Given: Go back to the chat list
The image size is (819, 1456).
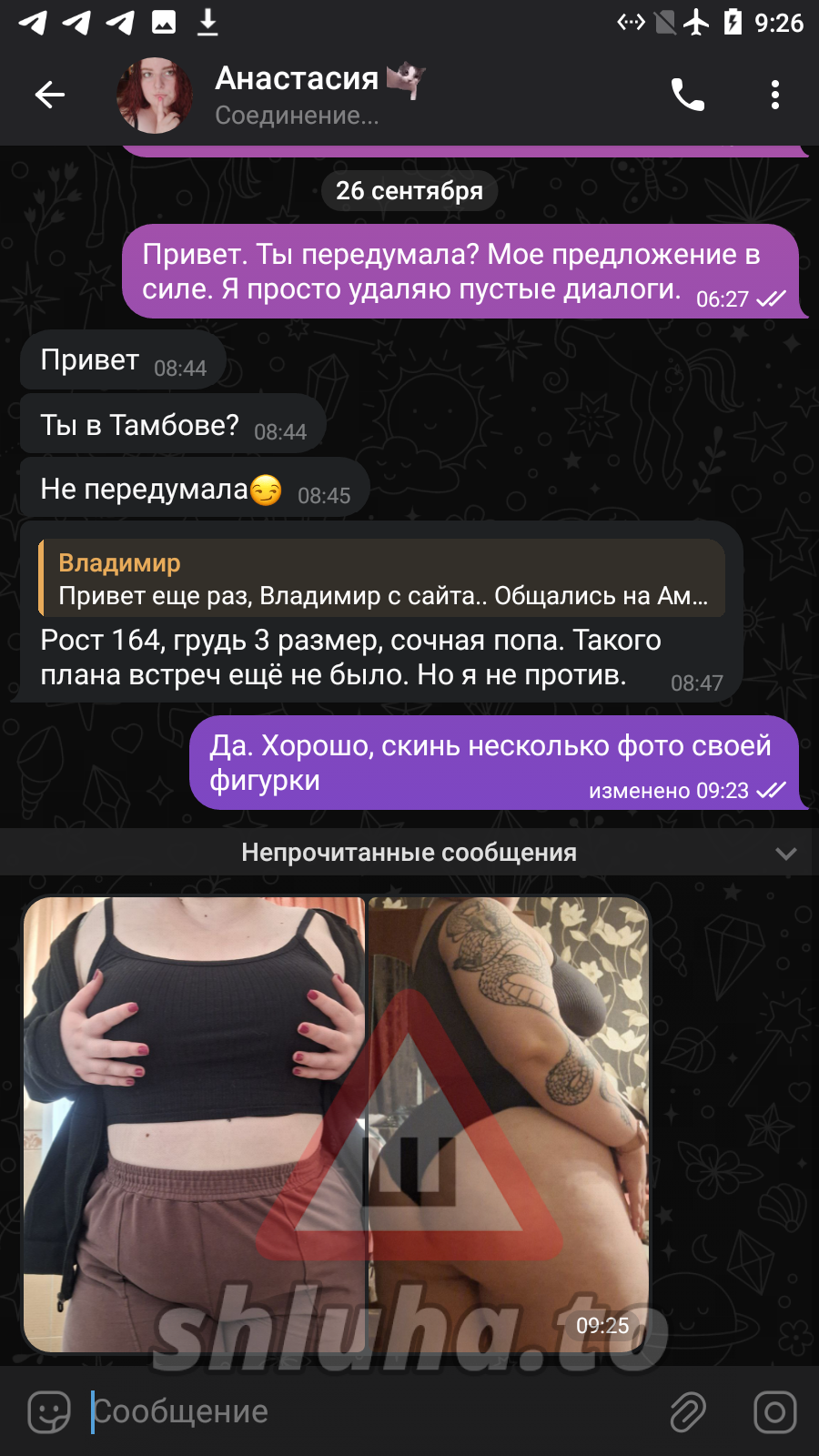Looking at the screenshot, I should tap(50, 95).
